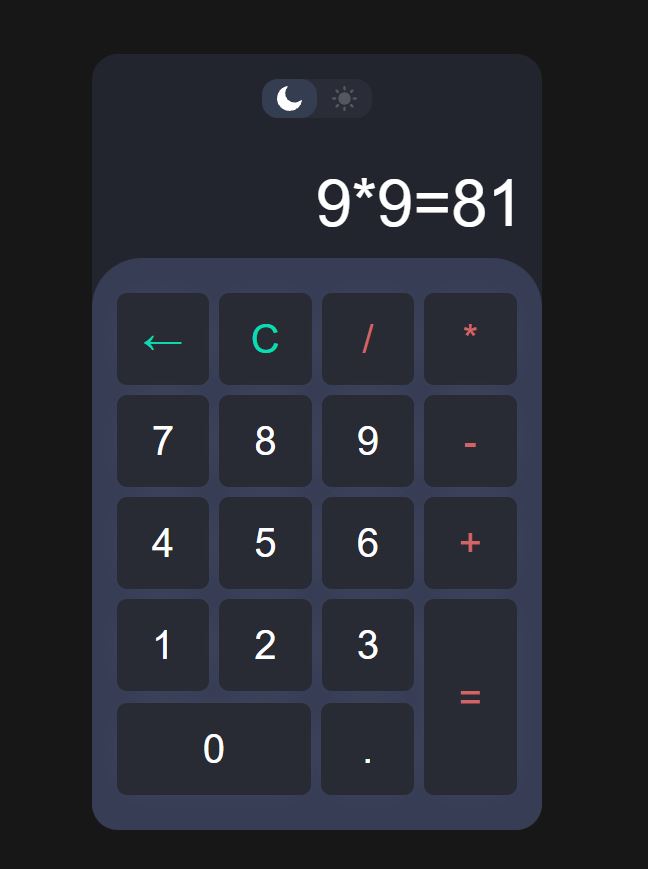Enter the digit 8
648x869 pixels.
pos(265,441)
